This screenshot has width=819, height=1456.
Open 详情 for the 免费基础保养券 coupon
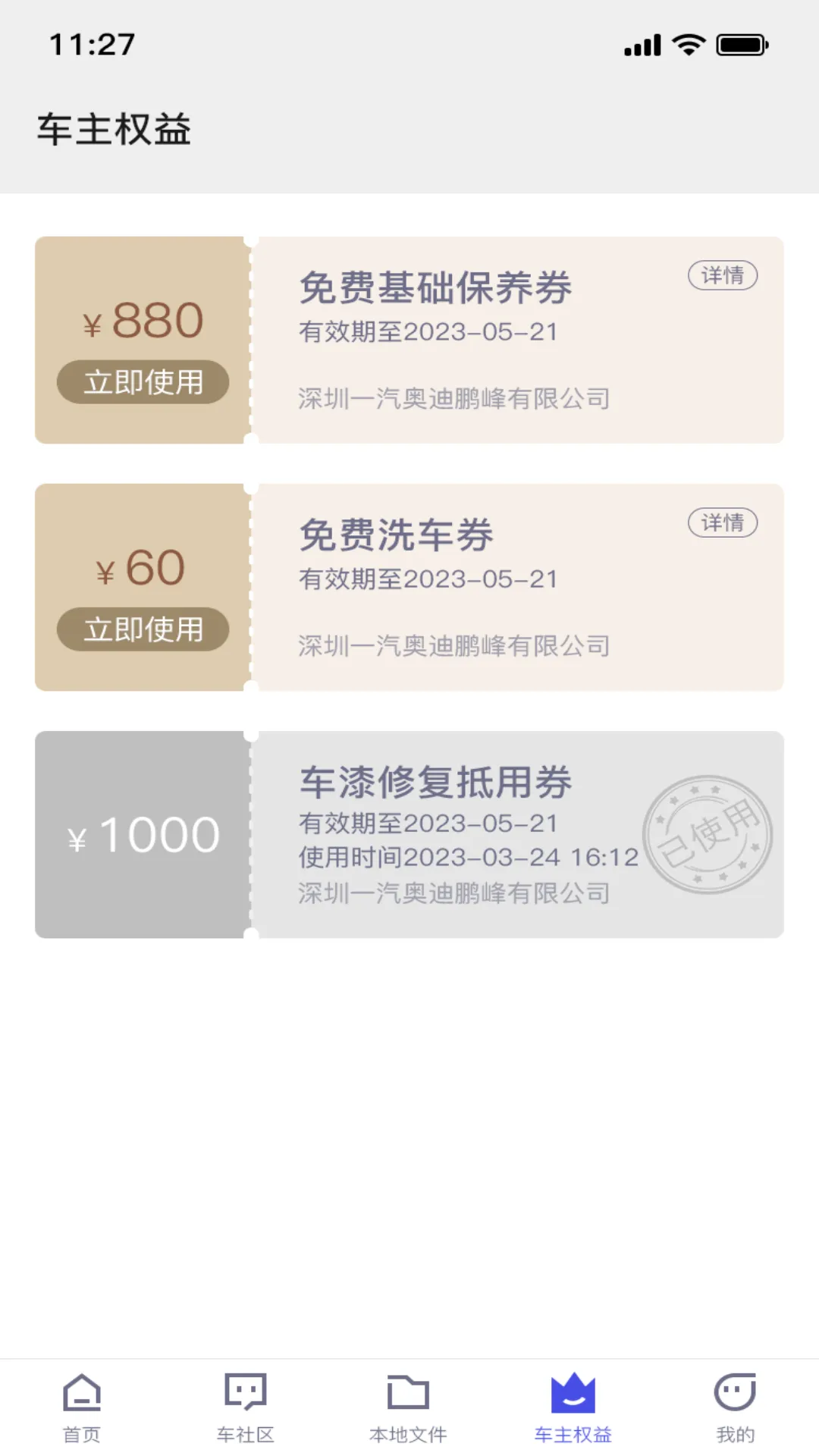pyautogui.click(x=722, y=276)
